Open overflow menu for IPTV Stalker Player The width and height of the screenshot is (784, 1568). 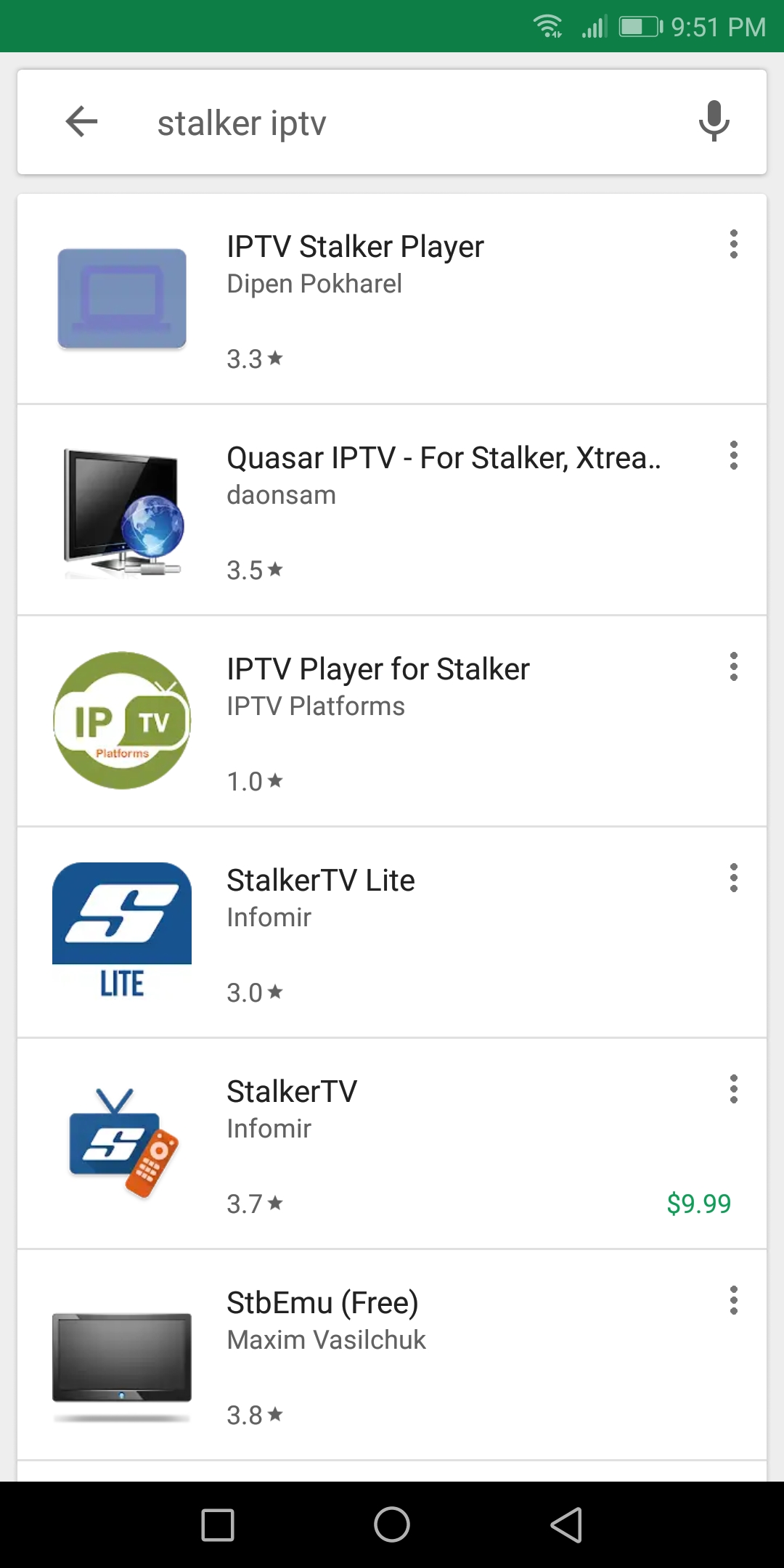point(734,245)
